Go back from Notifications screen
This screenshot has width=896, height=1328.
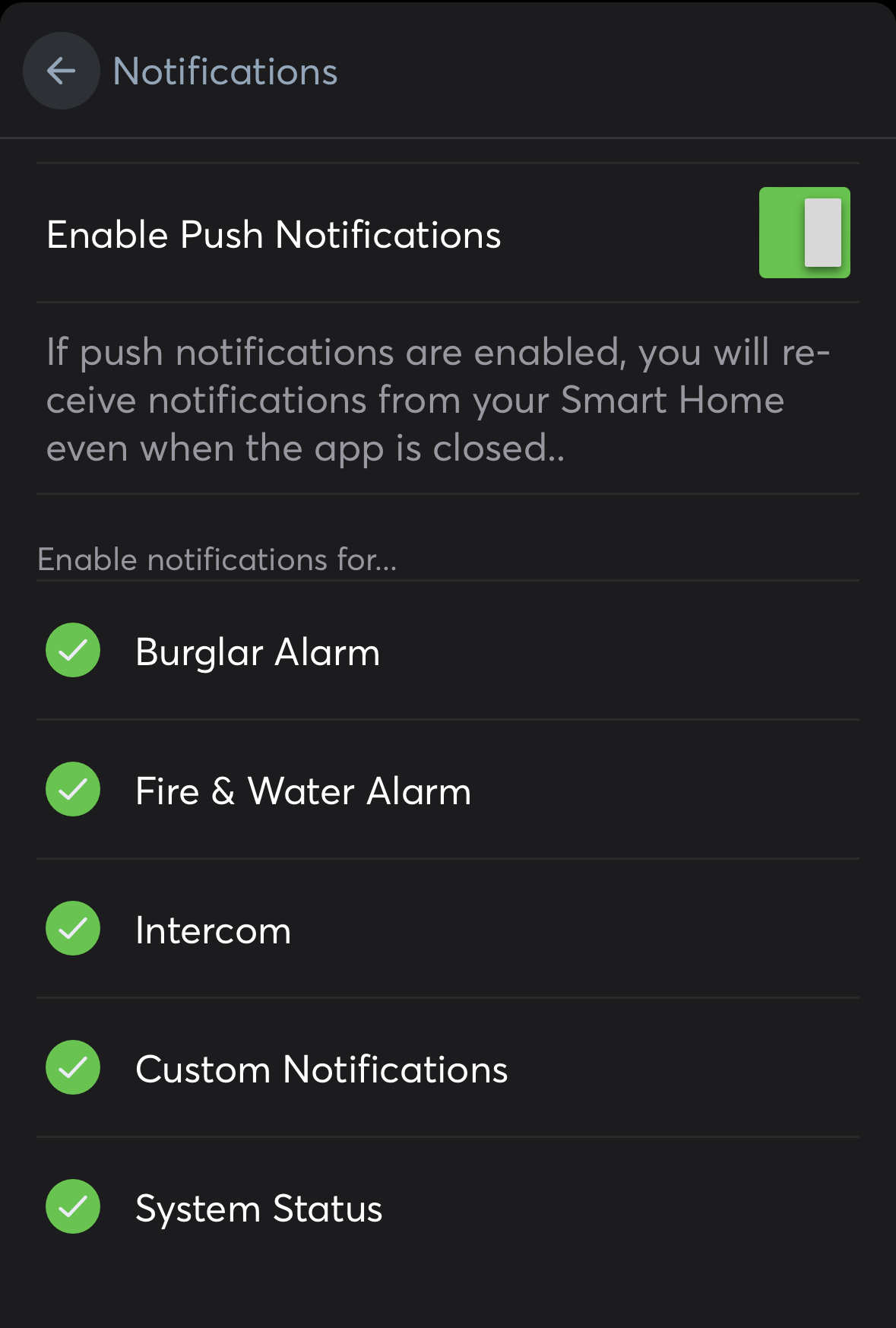click(62, 71)
